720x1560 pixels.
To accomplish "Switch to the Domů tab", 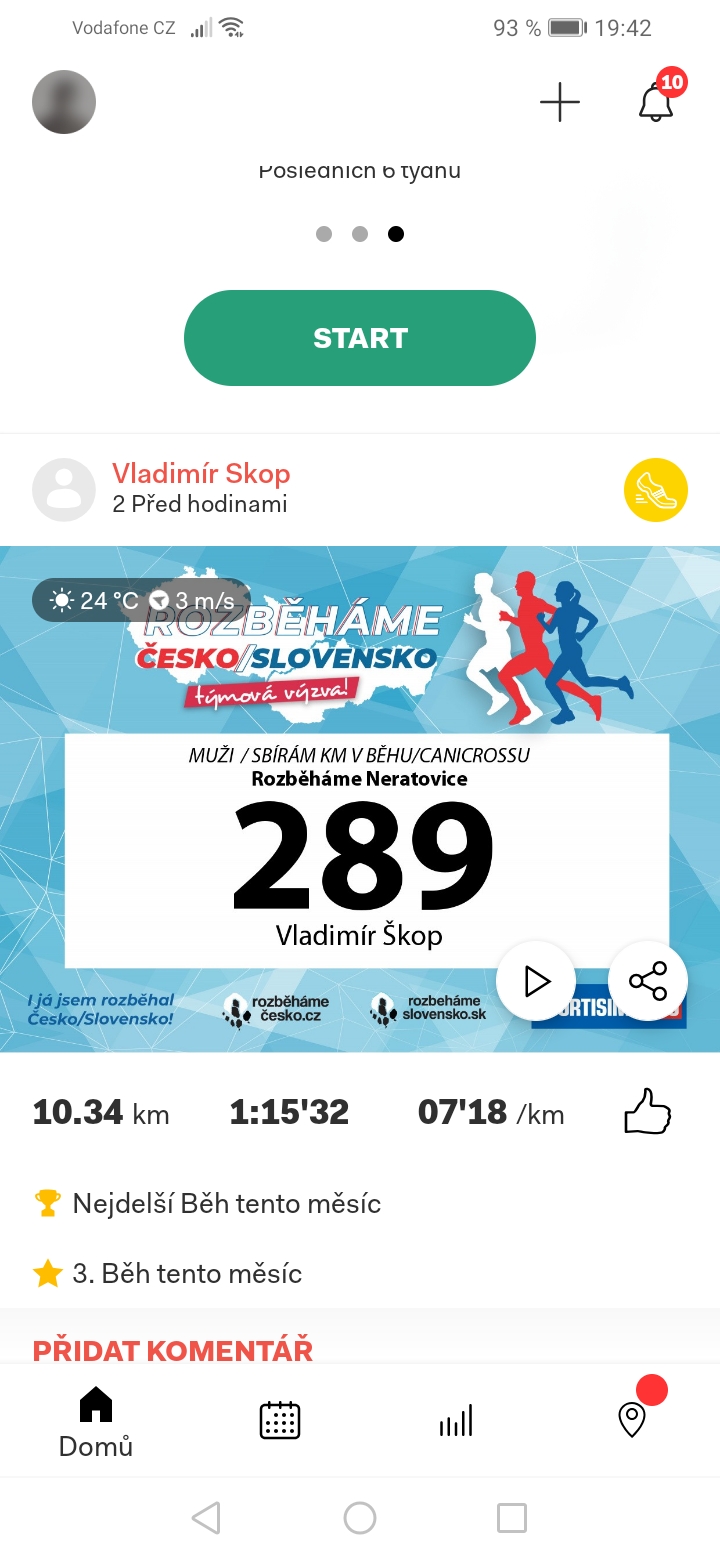I will click(x=96, y=1421).
